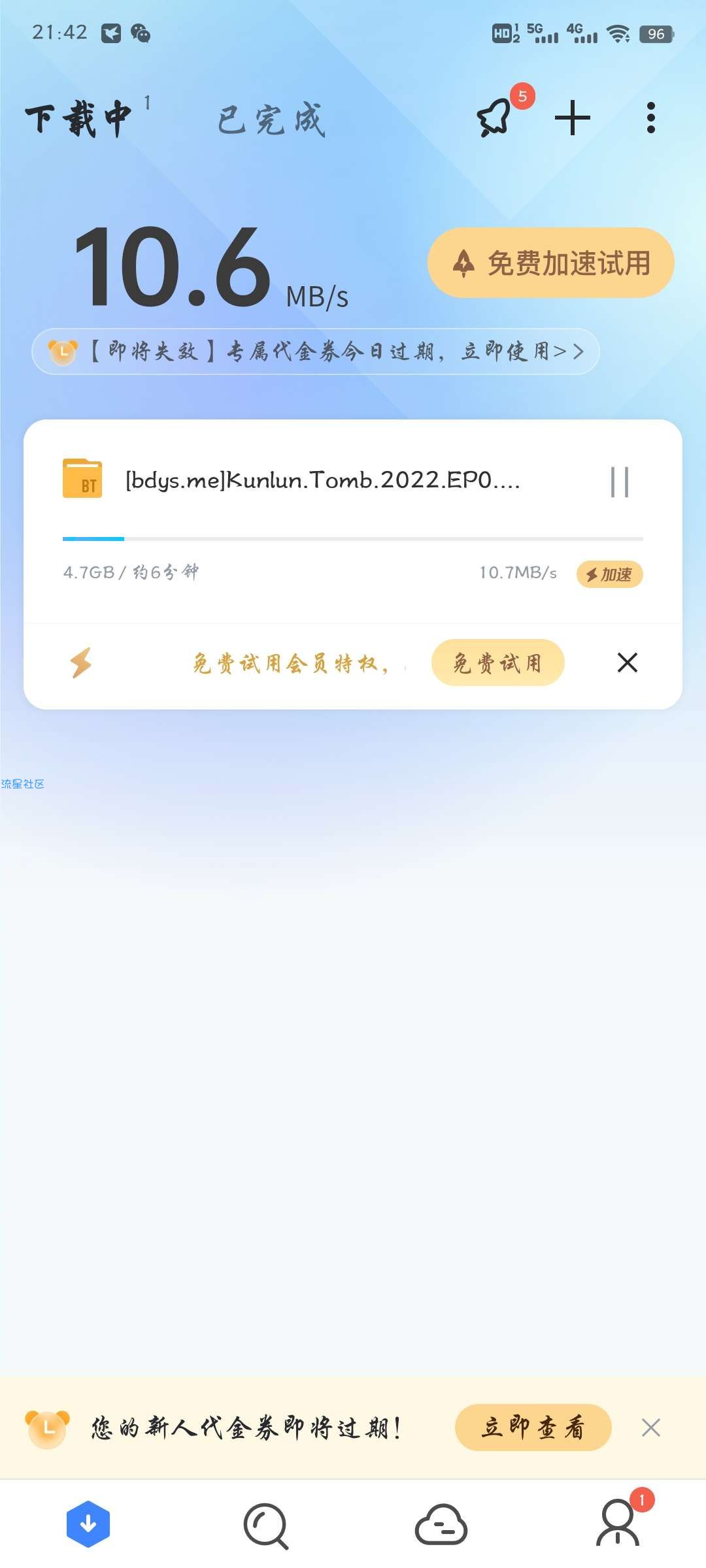This screenshot has height=1568, width=706.
Task: Go to the downloads tab in bottom bar
Action: tap(88, 1524)
